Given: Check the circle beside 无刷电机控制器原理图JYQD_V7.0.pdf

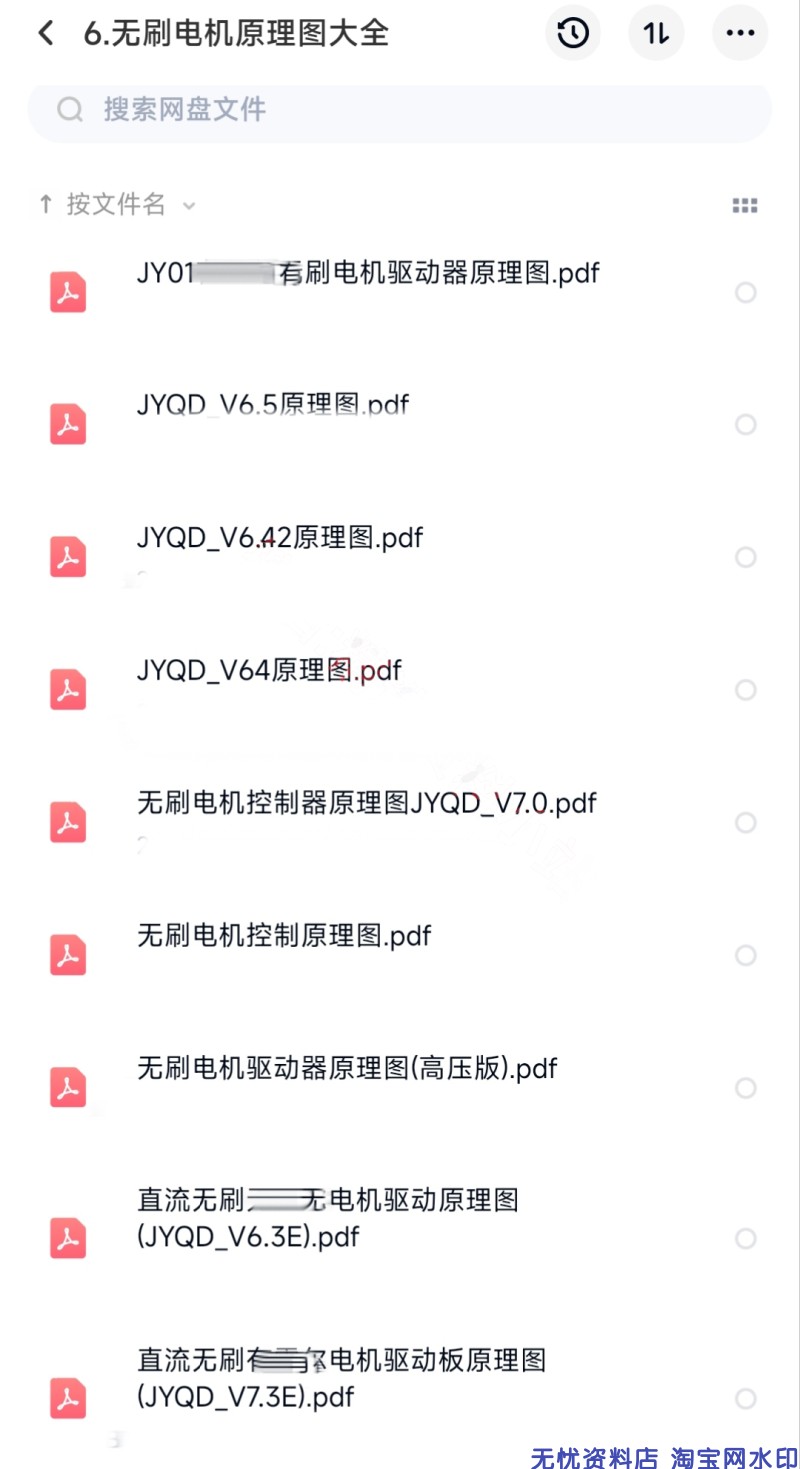Looking at the screenshot, I should (x=746, y=822).
